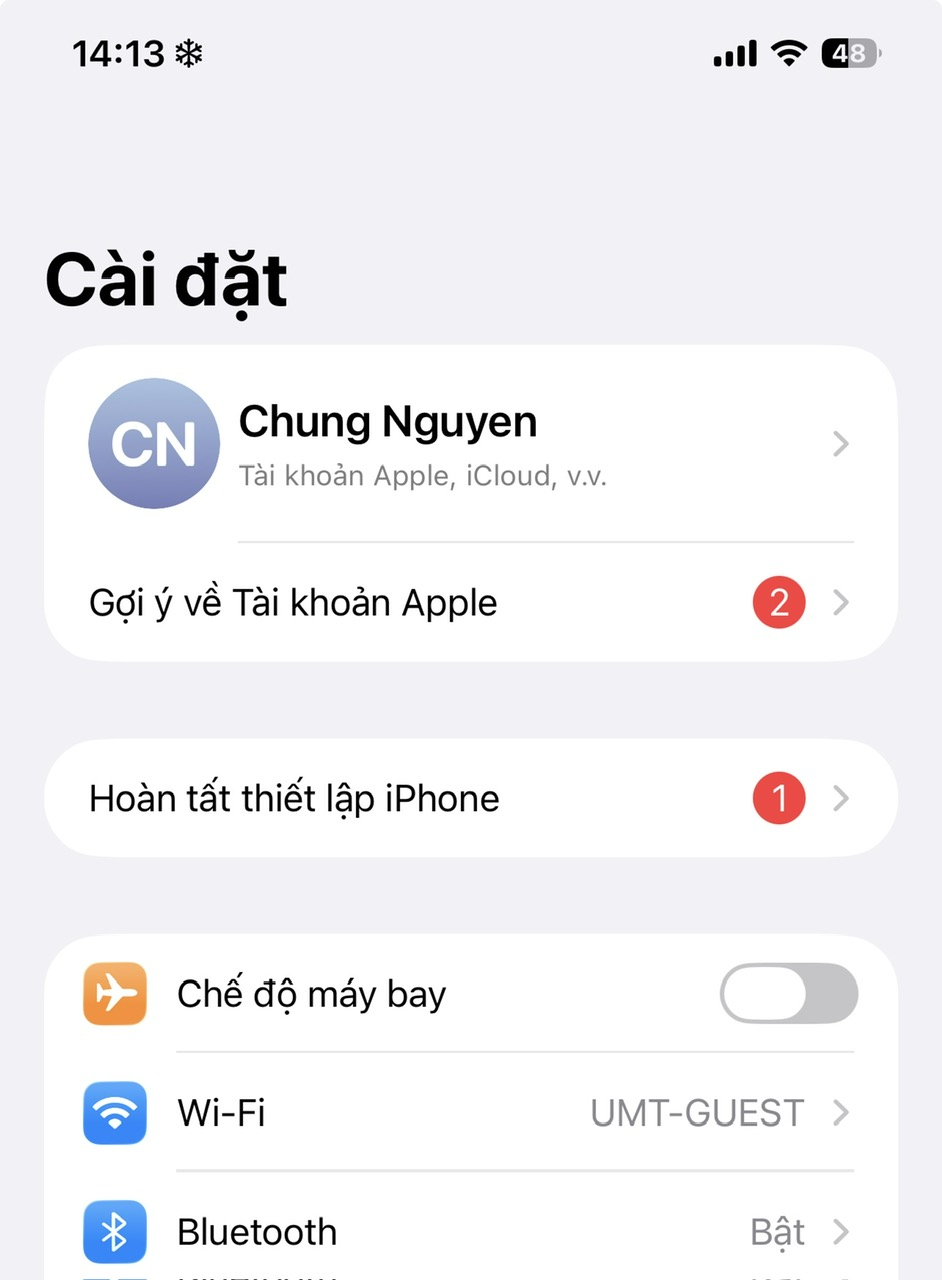Open Wi-Fi settings
The height and width of the screenshot is (1280, 942).
click(x=470, y=1112)
